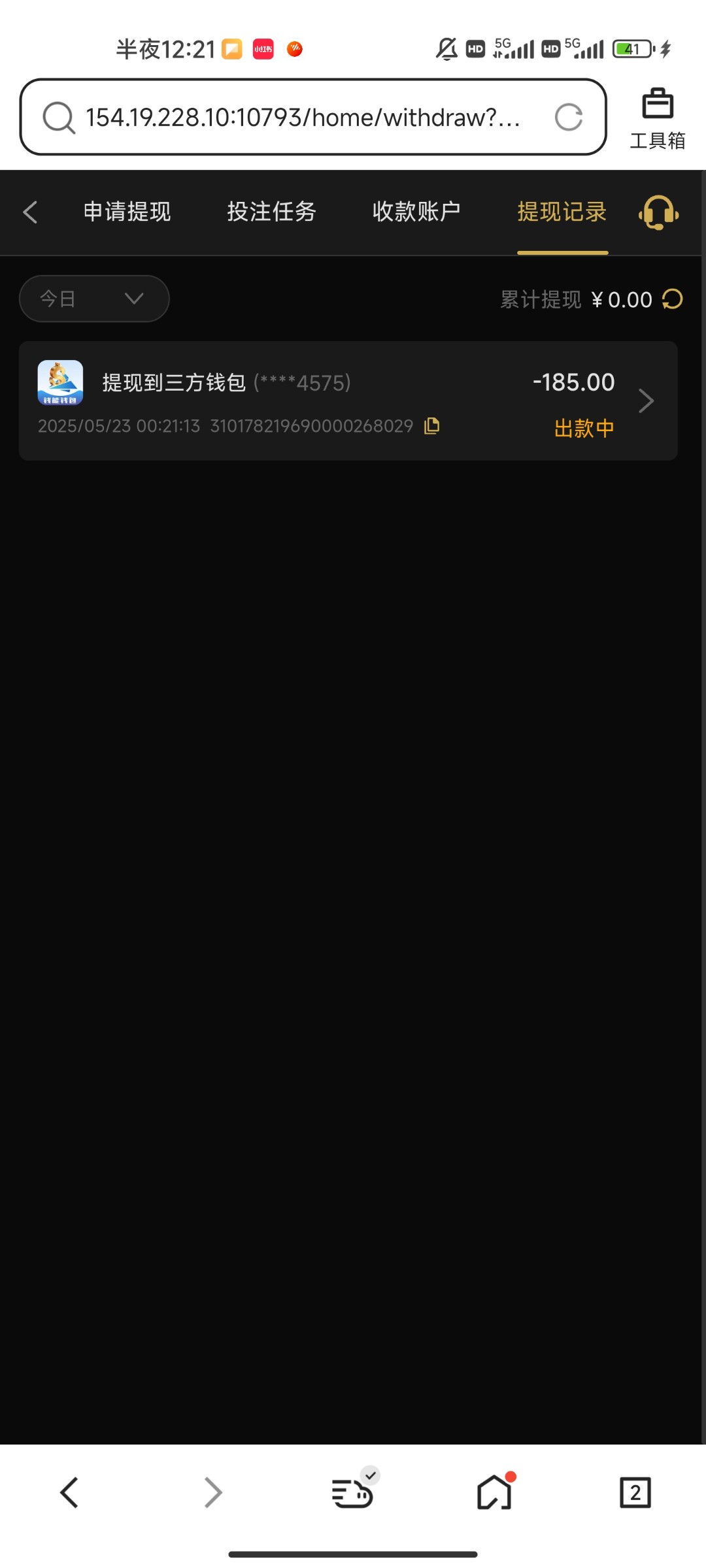Open the 投注任务 tab
Viewport: 706px width, 1568px height.
point(271,212)
